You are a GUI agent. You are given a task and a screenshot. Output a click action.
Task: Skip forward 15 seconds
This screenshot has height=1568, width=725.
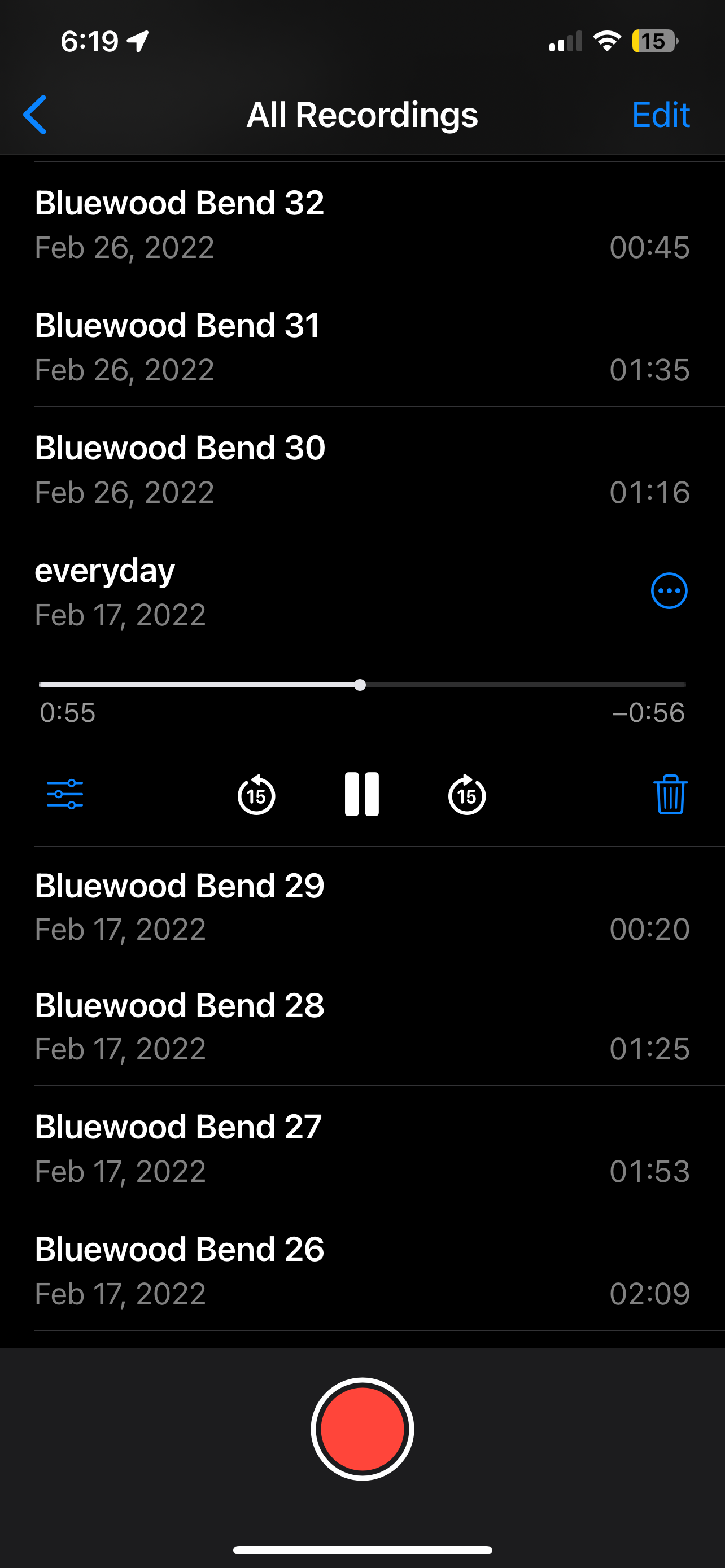pos(467,794)
